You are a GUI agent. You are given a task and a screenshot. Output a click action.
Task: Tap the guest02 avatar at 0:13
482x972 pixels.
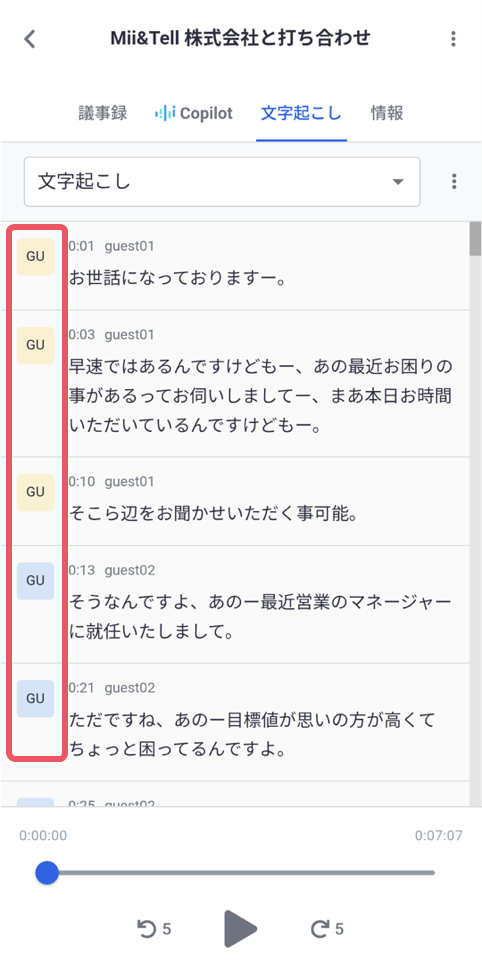click(x=35, y=581)
